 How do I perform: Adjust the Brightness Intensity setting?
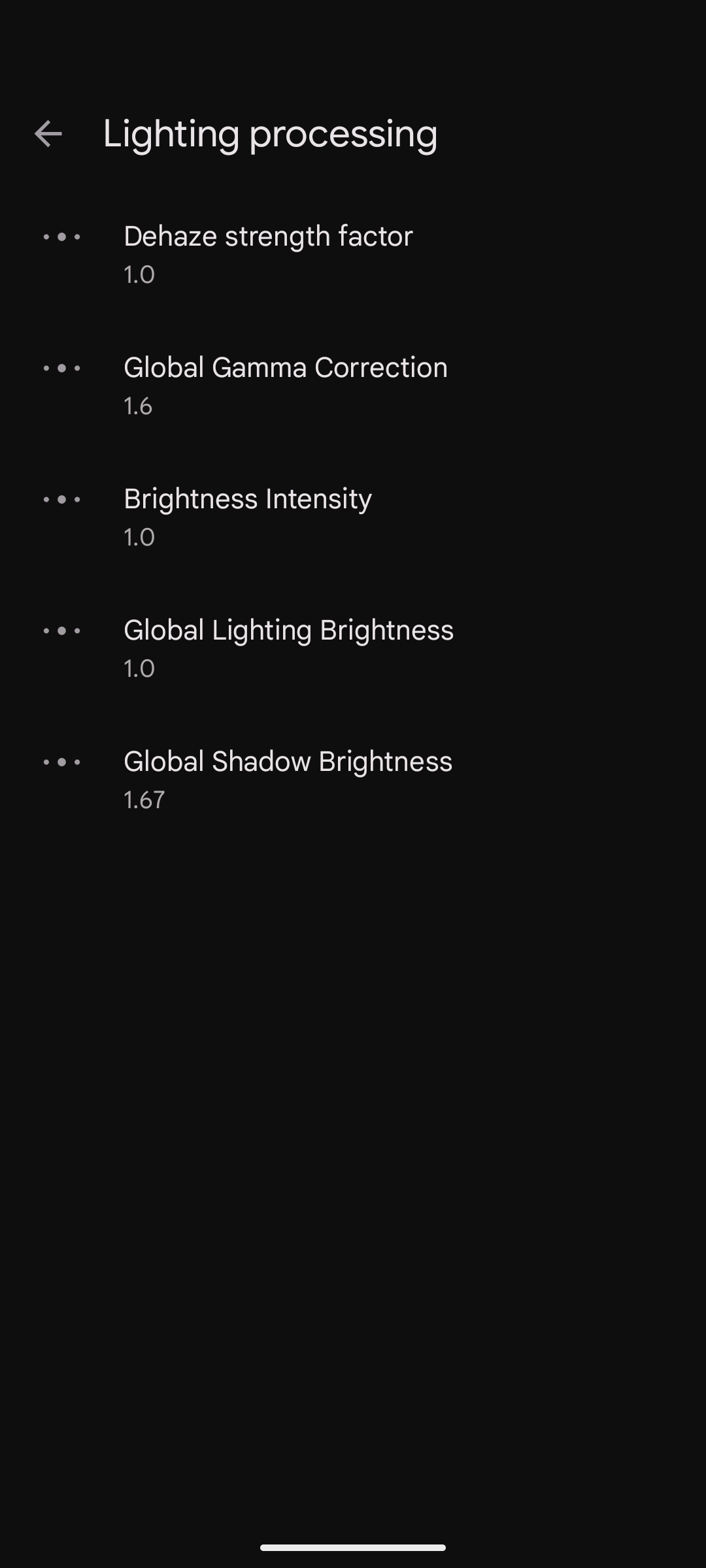[x=353, y=517]
